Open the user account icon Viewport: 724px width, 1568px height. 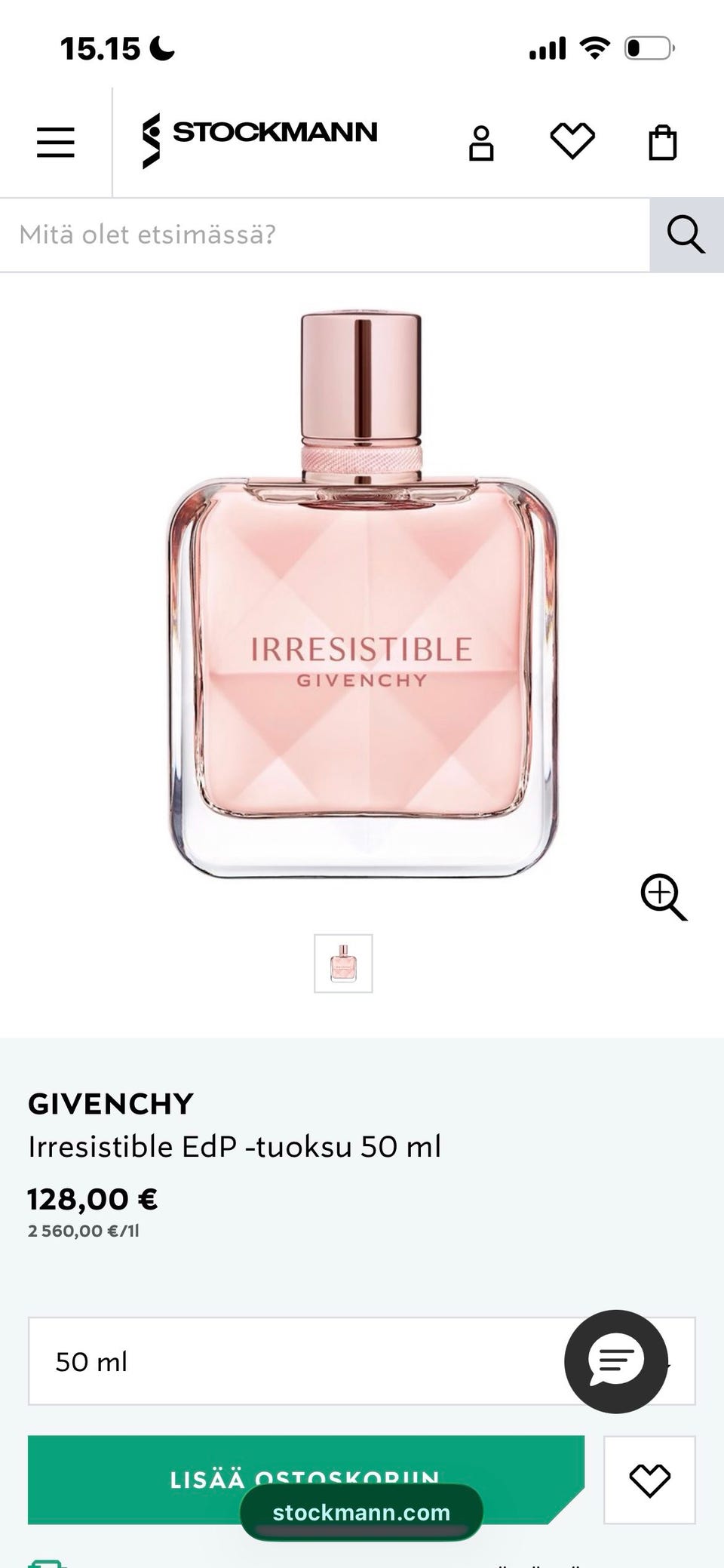(x=481, y=143)
